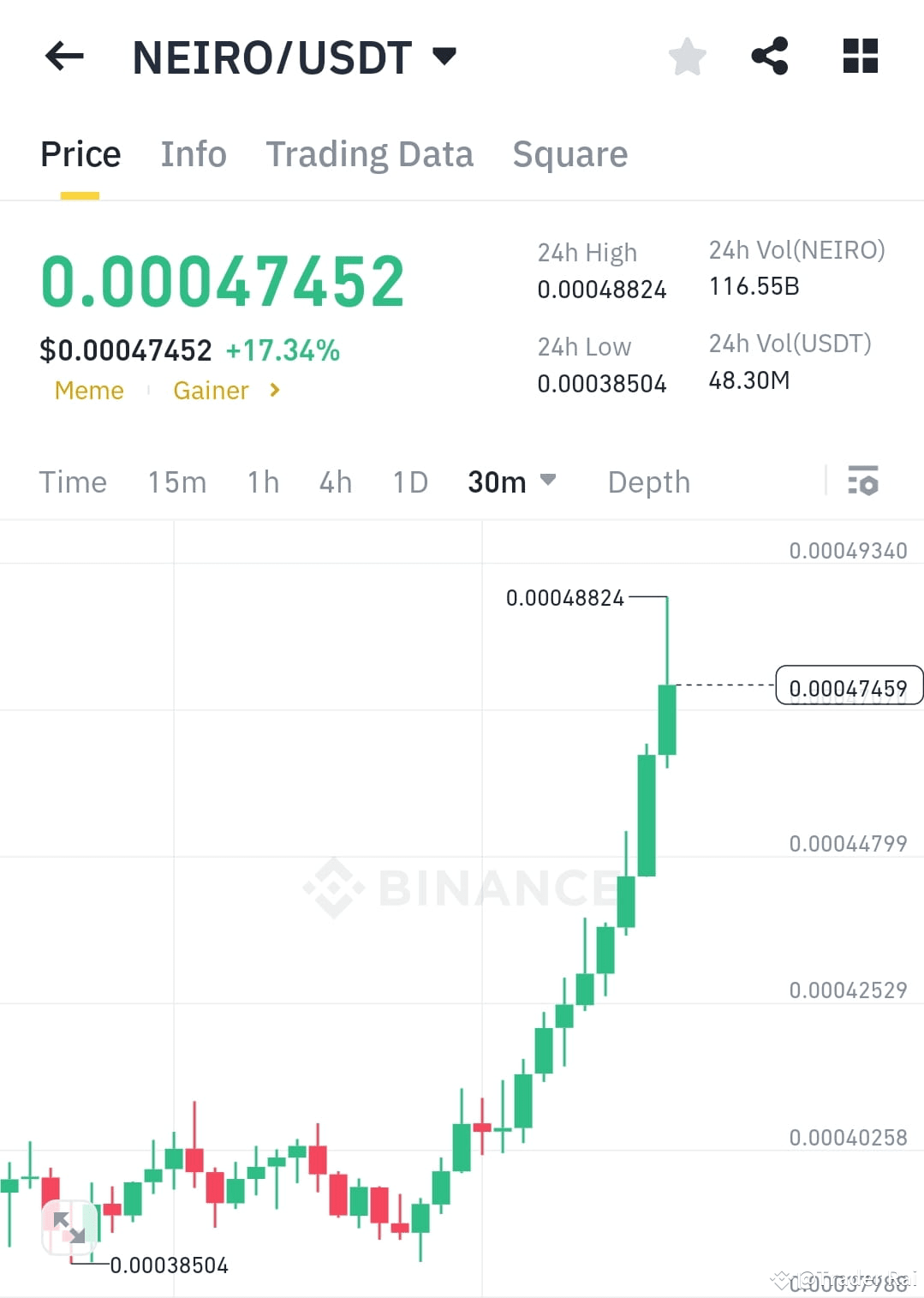Star NEIRO/USDT as a favorite

(x=687, y=56)
